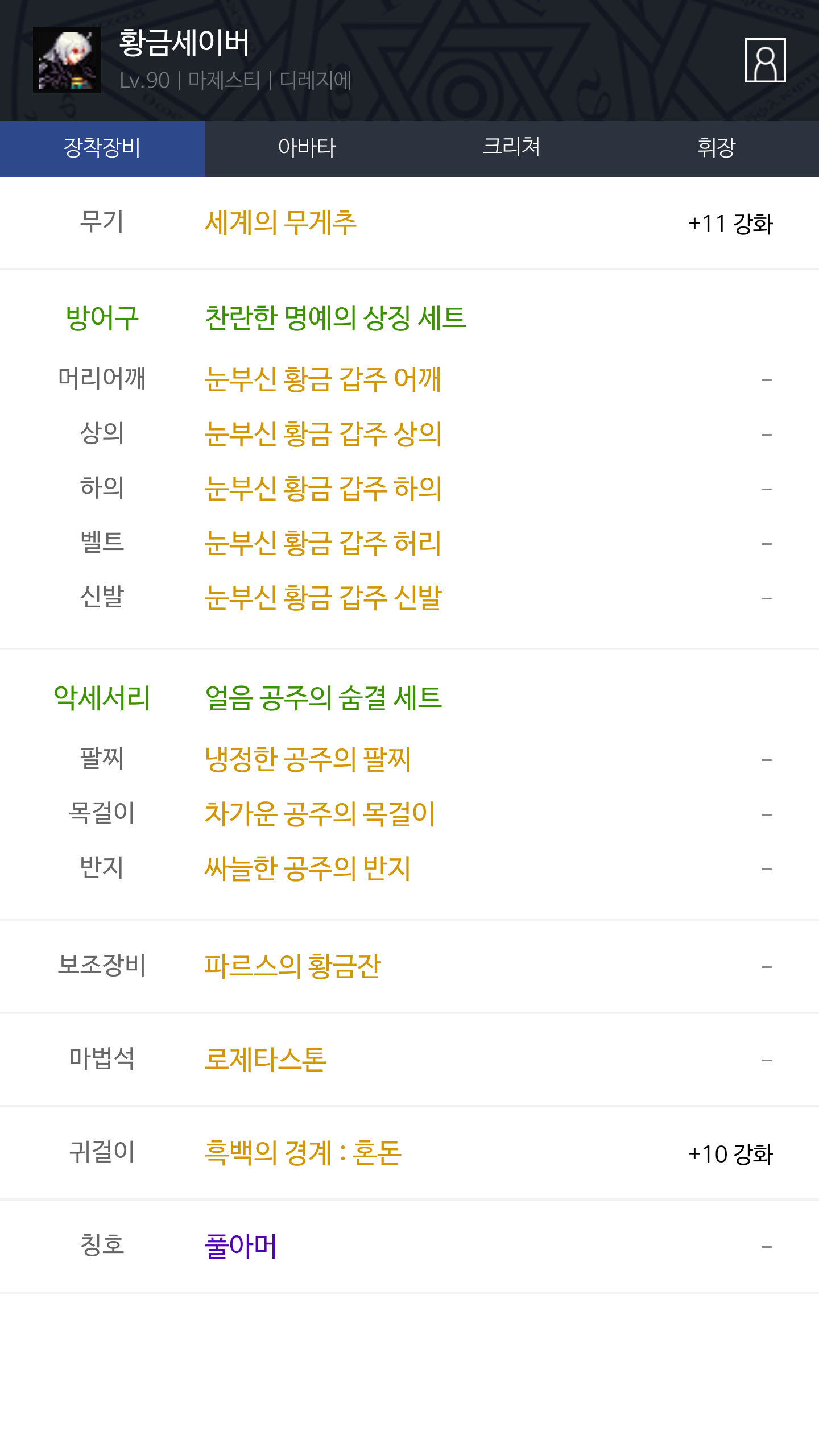The image size is (819, 1456).
Task: Open 얼음 공주의 숨결 세트 info
Action: 323,697
